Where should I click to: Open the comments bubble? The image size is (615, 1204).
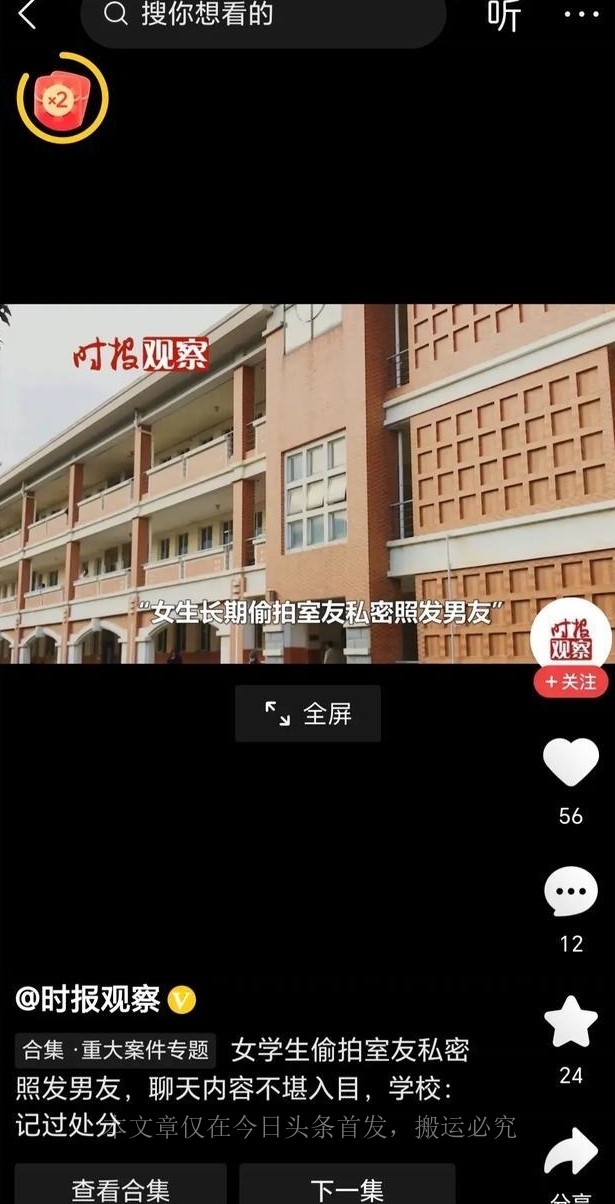571,892
